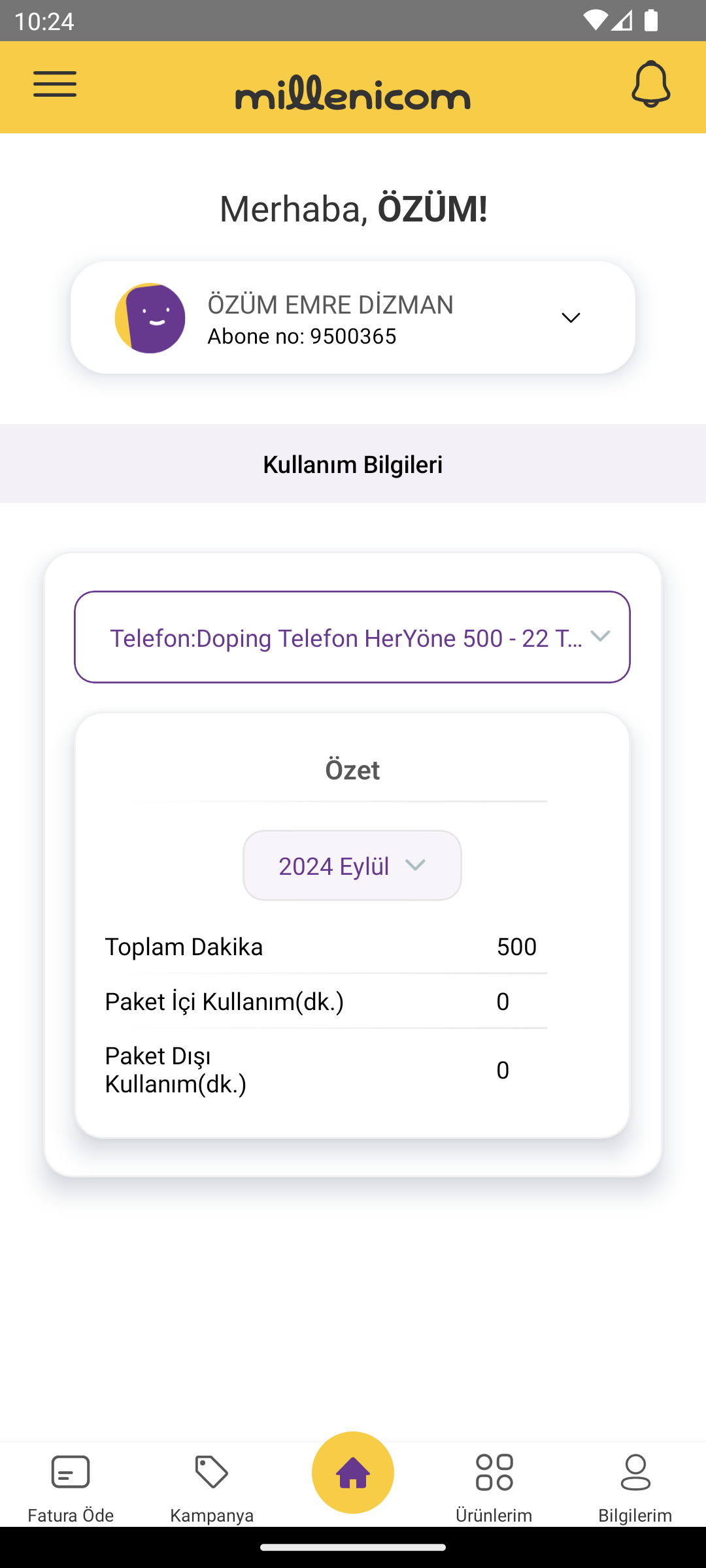Open the Telefon:Doping Telefon HerYöne dropdown
This screenshot has height=1568, width=706.
tap(352, 637)
